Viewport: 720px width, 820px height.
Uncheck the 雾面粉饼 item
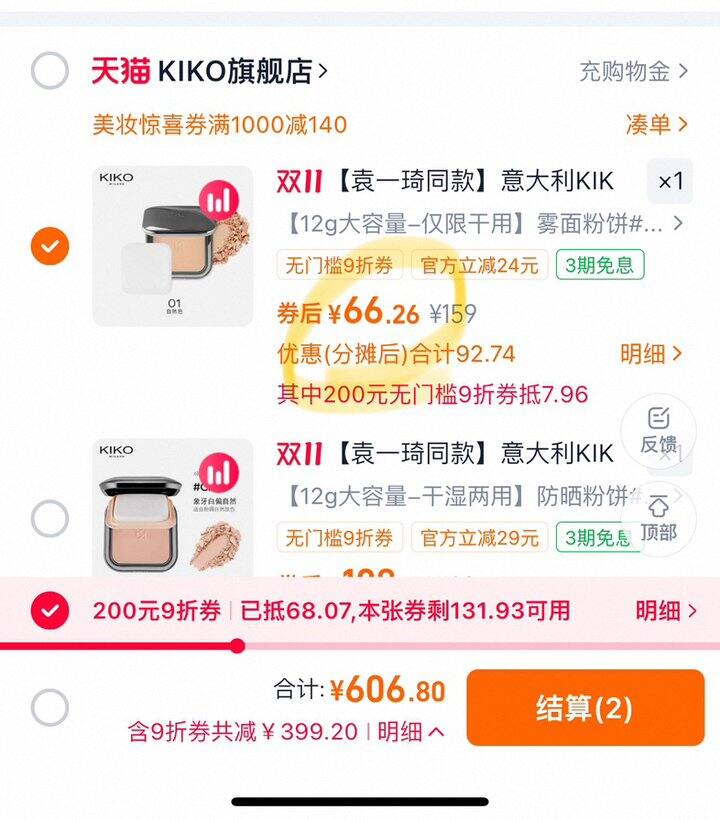50,245
